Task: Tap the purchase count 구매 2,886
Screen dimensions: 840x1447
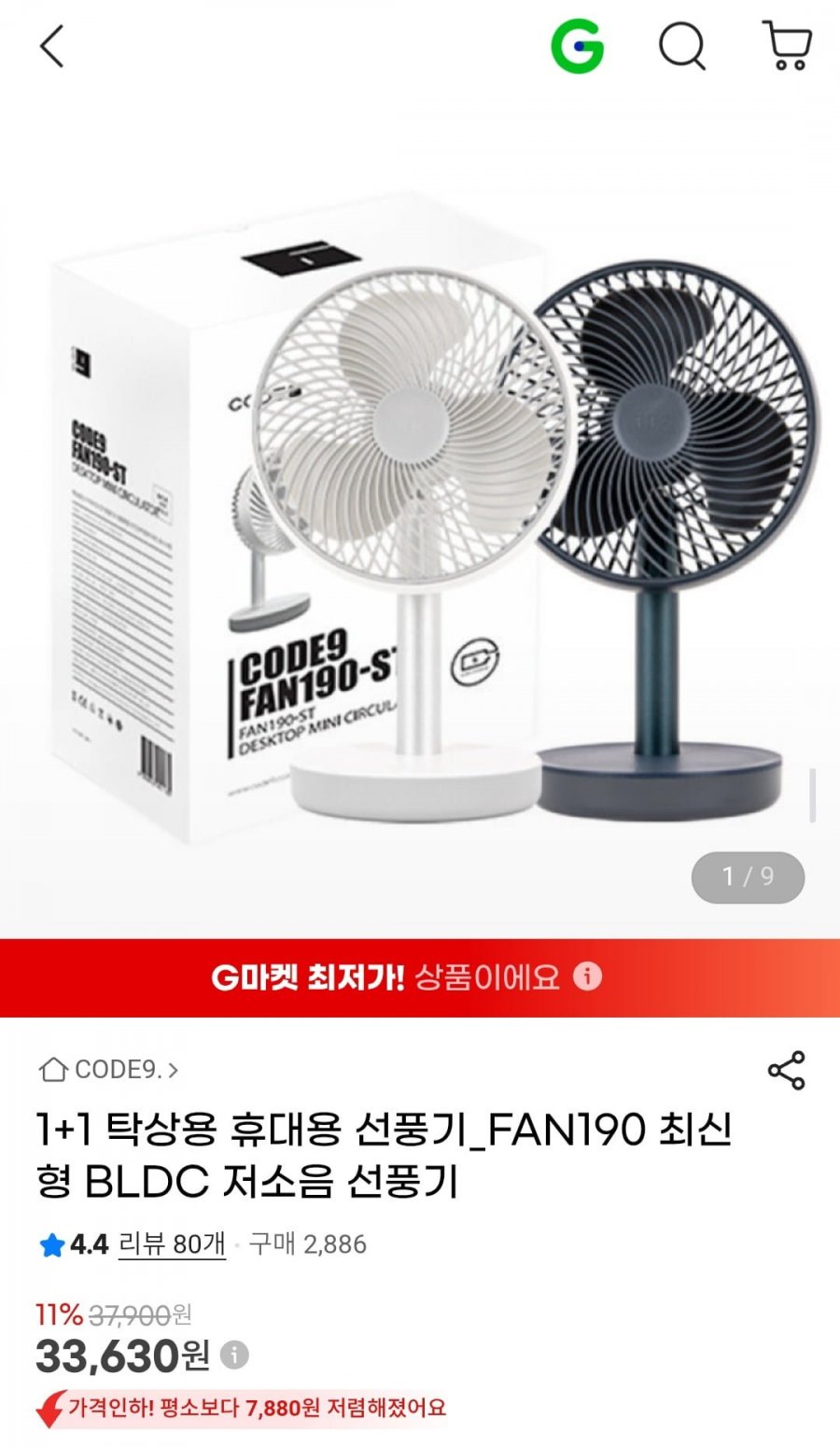Action: [x=307, y=1243]
